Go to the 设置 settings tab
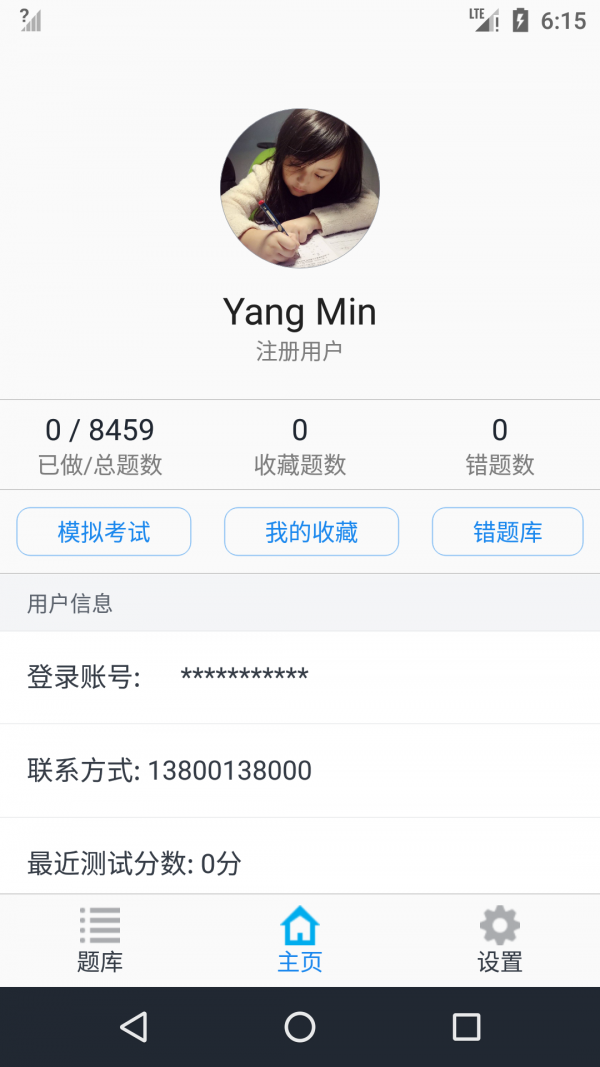The height and width of the screenshot is (1067, 600). (500, 940)
